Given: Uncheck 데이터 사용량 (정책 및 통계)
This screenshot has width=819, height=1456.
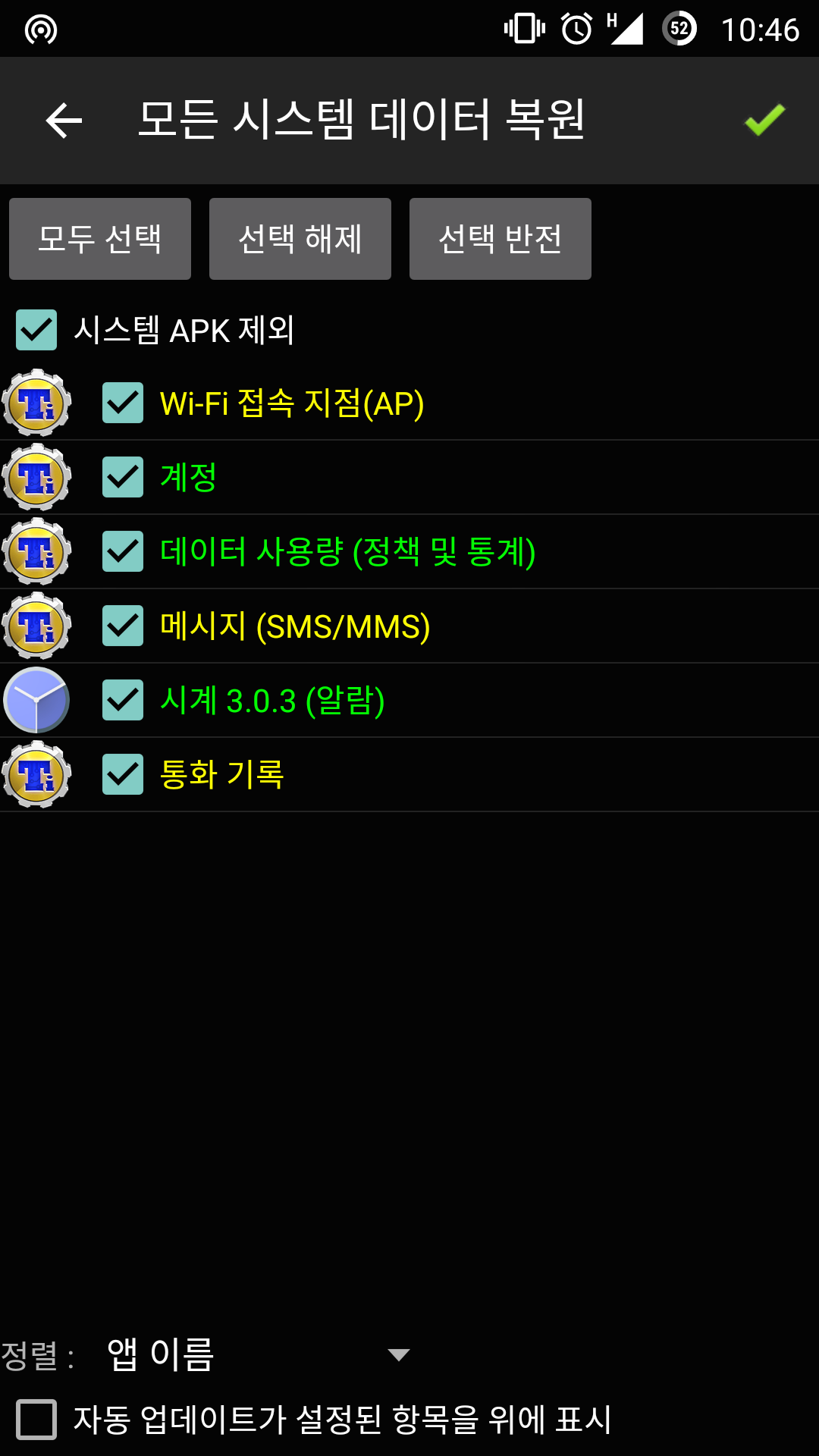Looking at the screenshot, I should [x=123, y=551].
